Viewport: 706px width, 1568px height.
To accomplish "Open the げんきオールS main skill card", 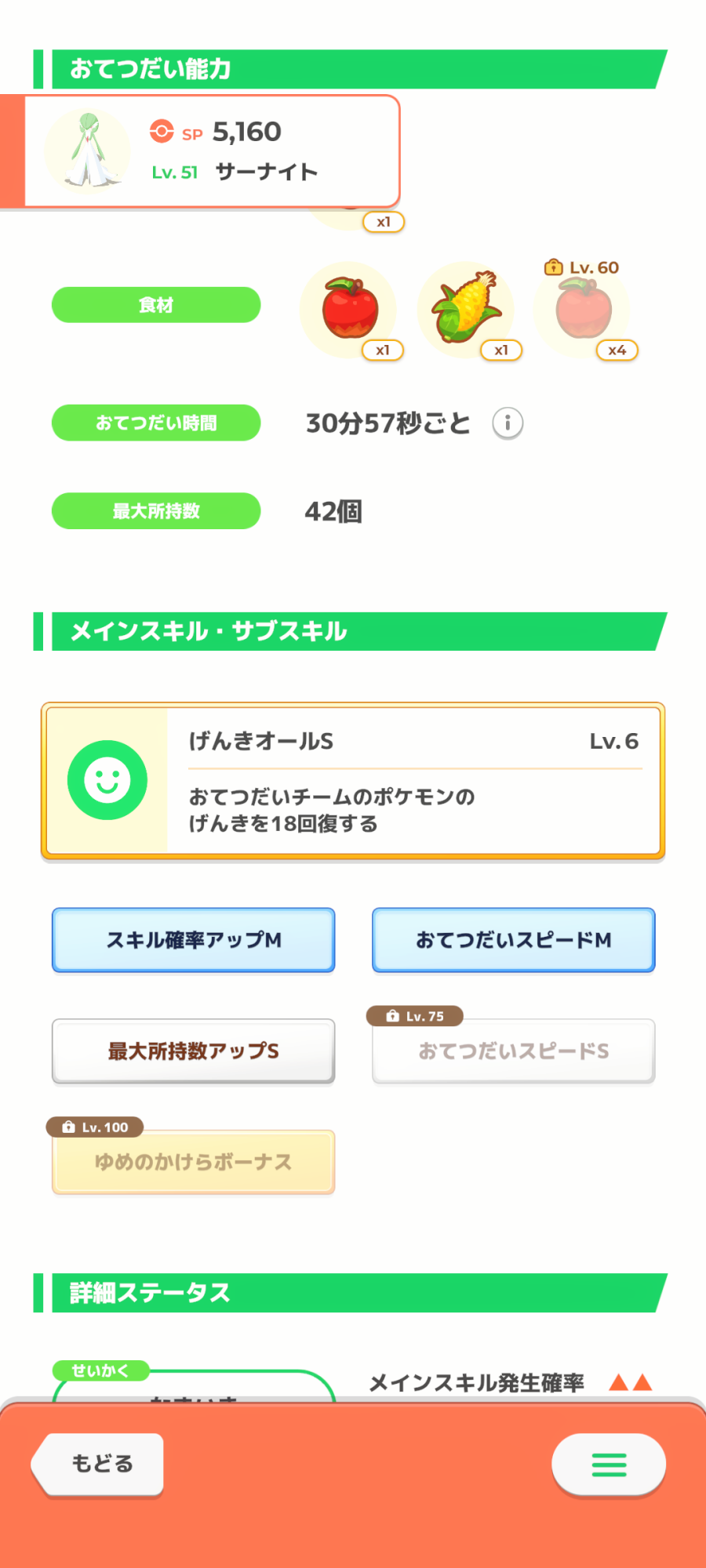I will (353, 781).
